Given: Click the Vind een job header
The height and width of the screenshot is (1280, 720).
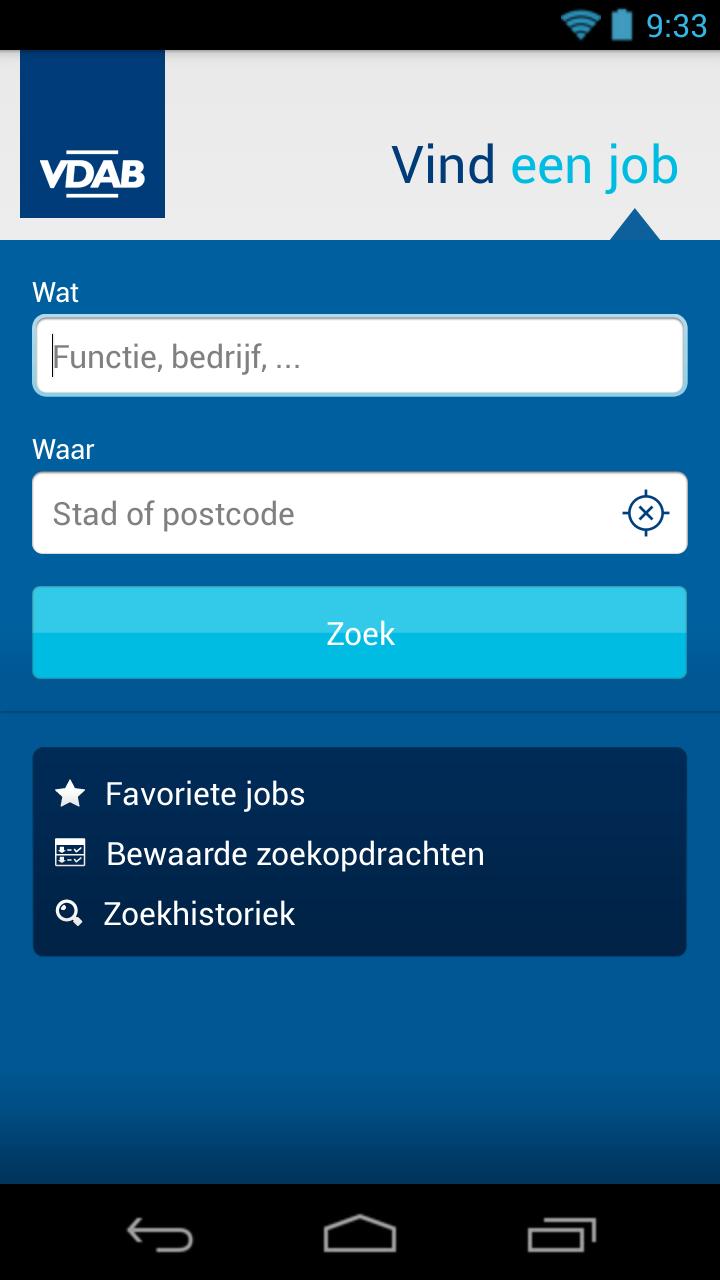Looking at the screenshot, I should (537, 164).
